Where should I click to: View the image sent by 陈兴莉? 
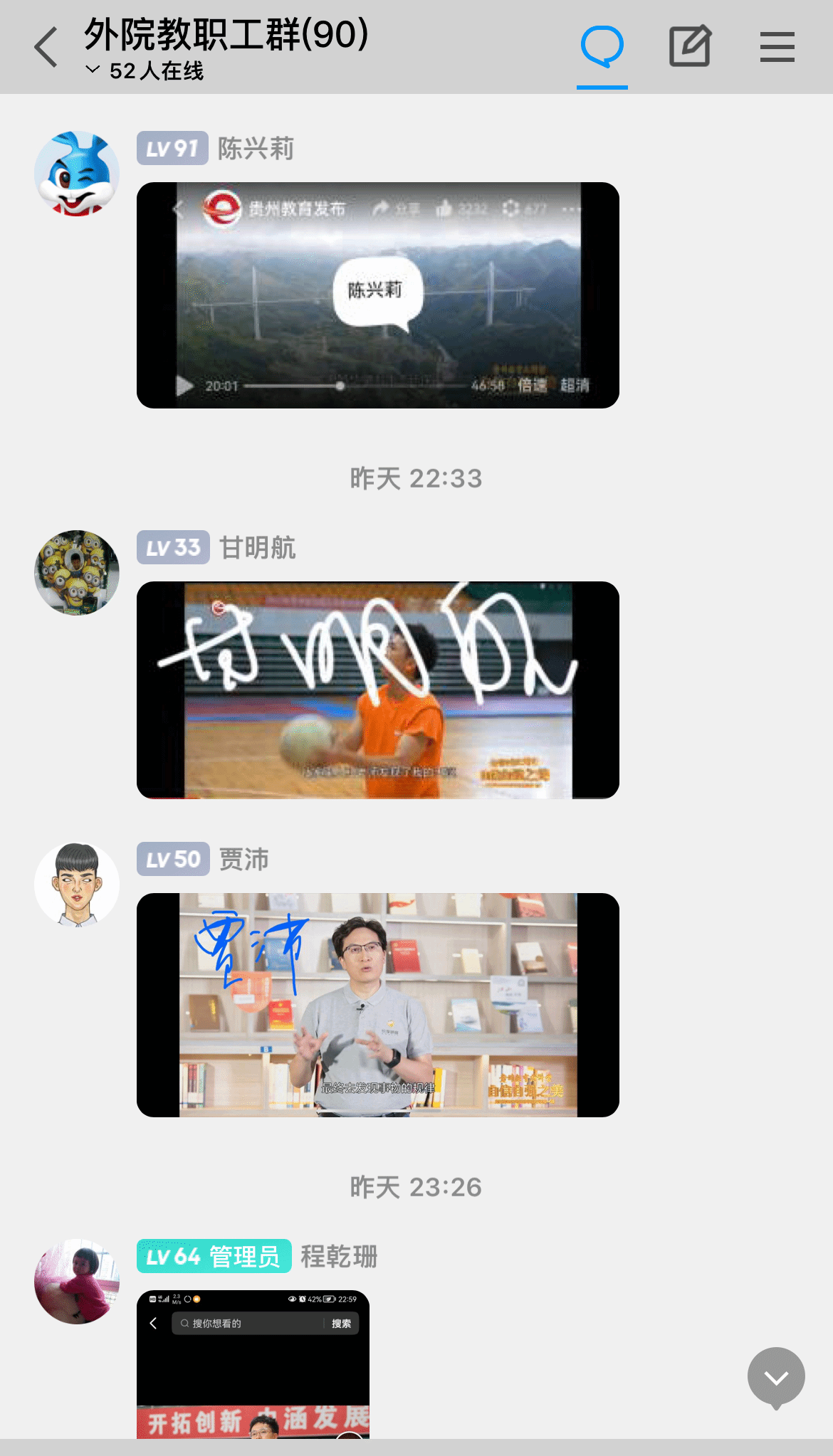[377, 295]
